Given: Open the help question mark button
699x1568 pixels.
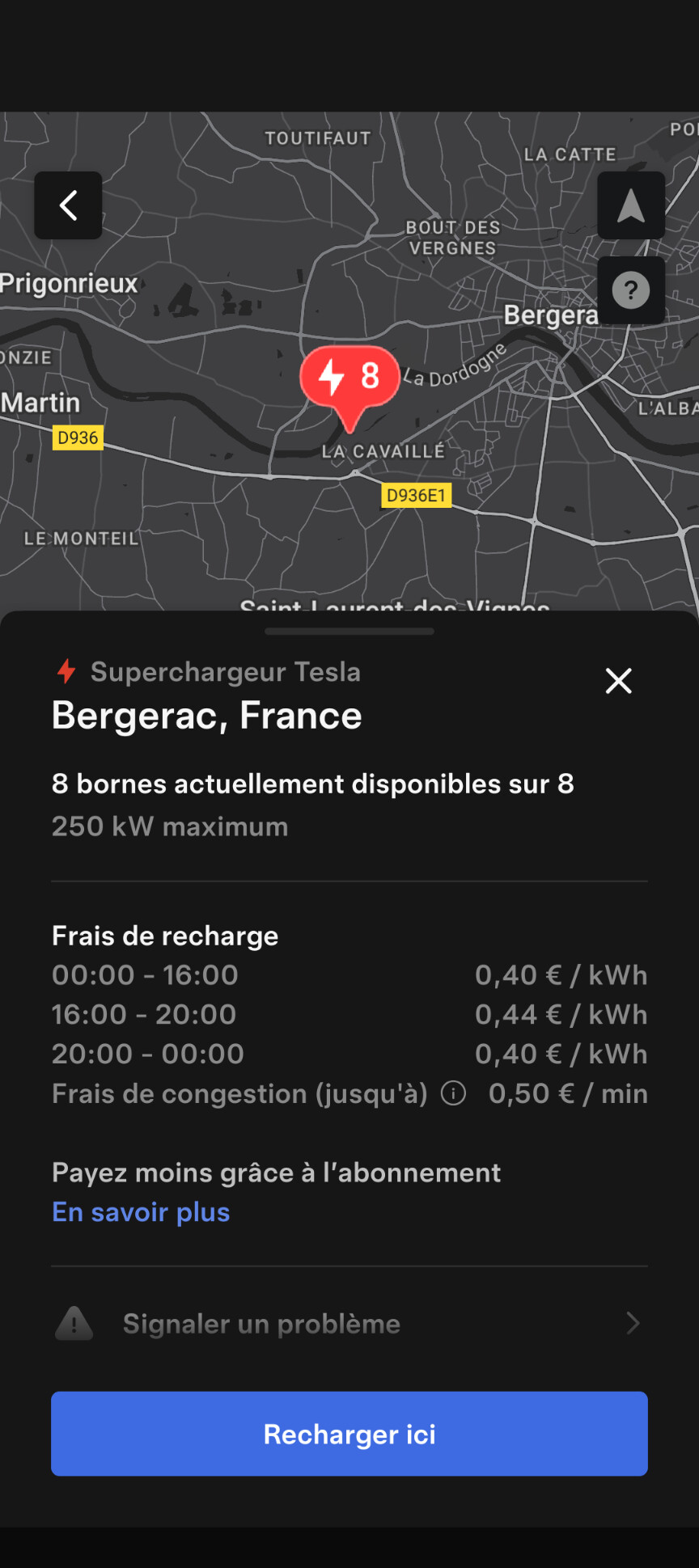Looking at the screenshot, I should point(631,290).
